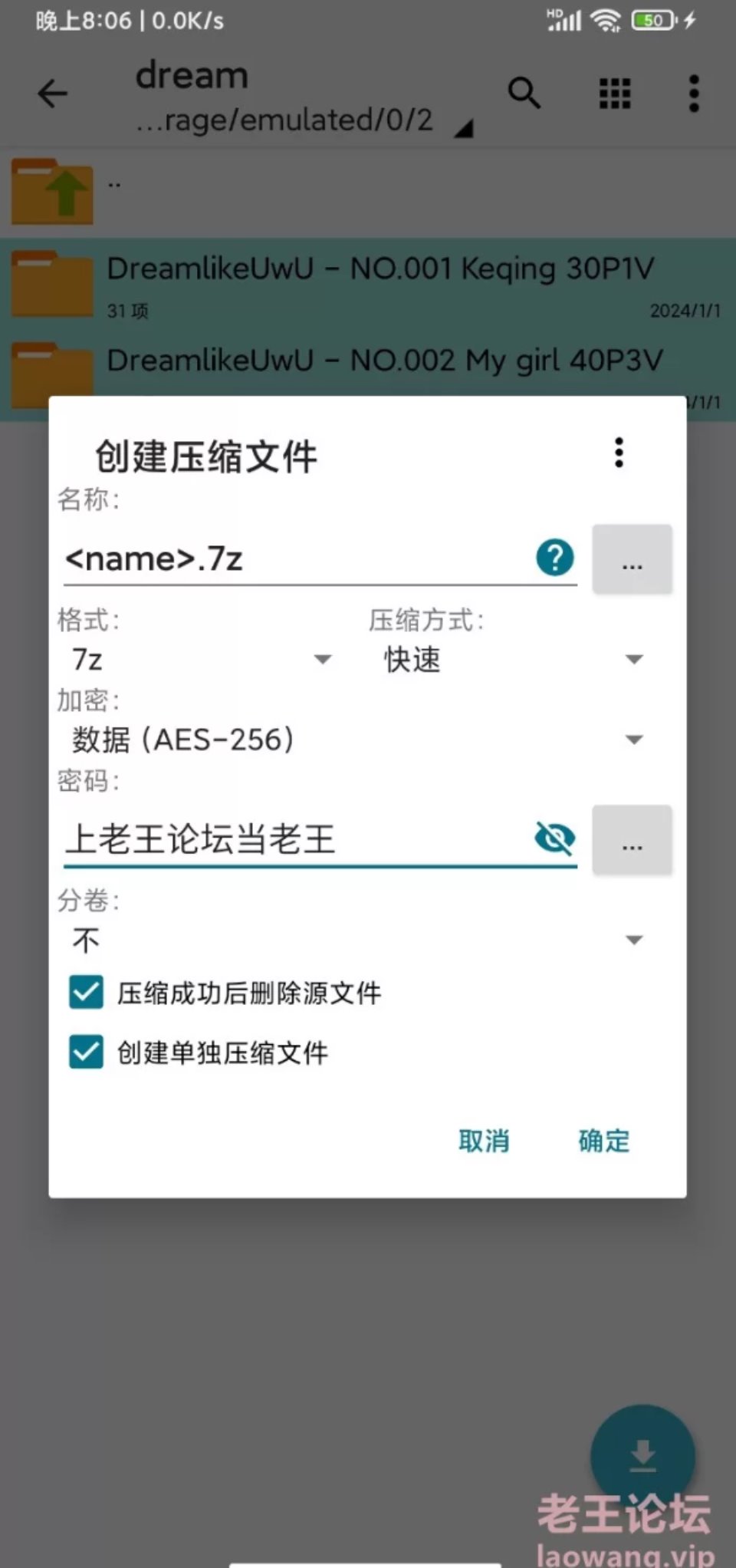Viewport: 736px width, 1568px height.
Task: Uncheck delete source files after compression
Action: pos(87,993)
